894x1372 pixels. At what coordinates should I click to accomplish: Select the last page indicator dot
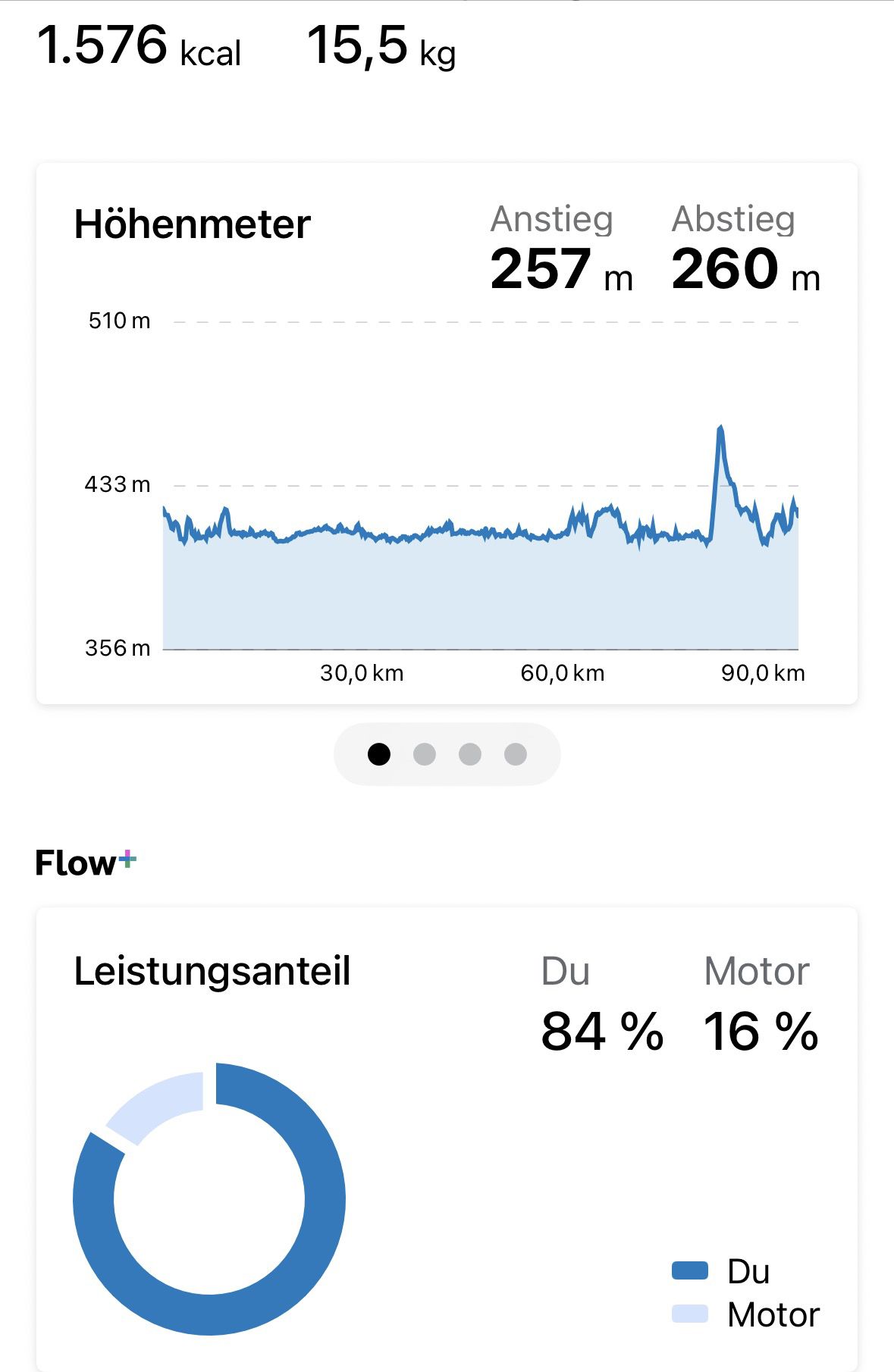pos(516,754)
